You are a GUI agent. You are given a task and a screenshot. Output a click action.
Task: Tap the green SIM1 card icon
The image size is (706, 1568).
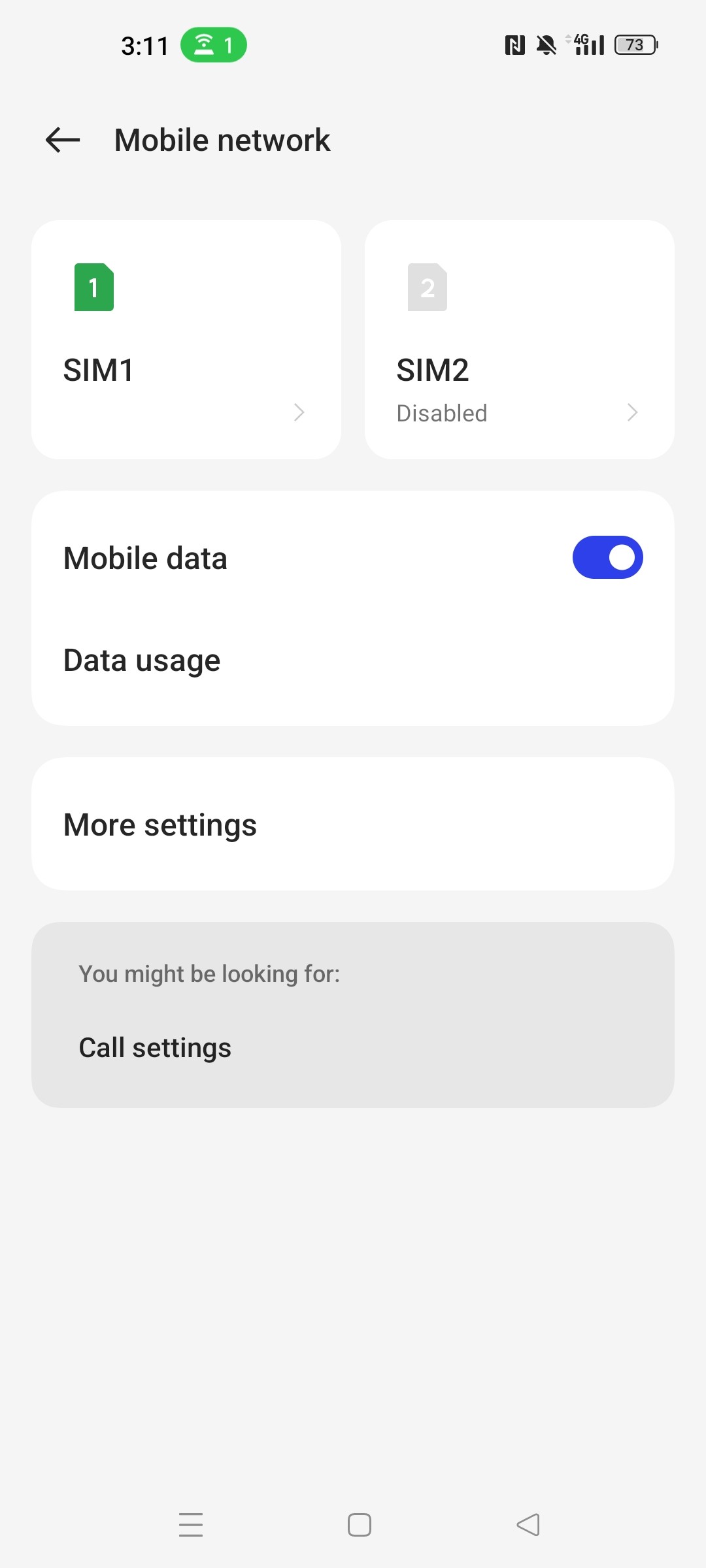(93, 287)
